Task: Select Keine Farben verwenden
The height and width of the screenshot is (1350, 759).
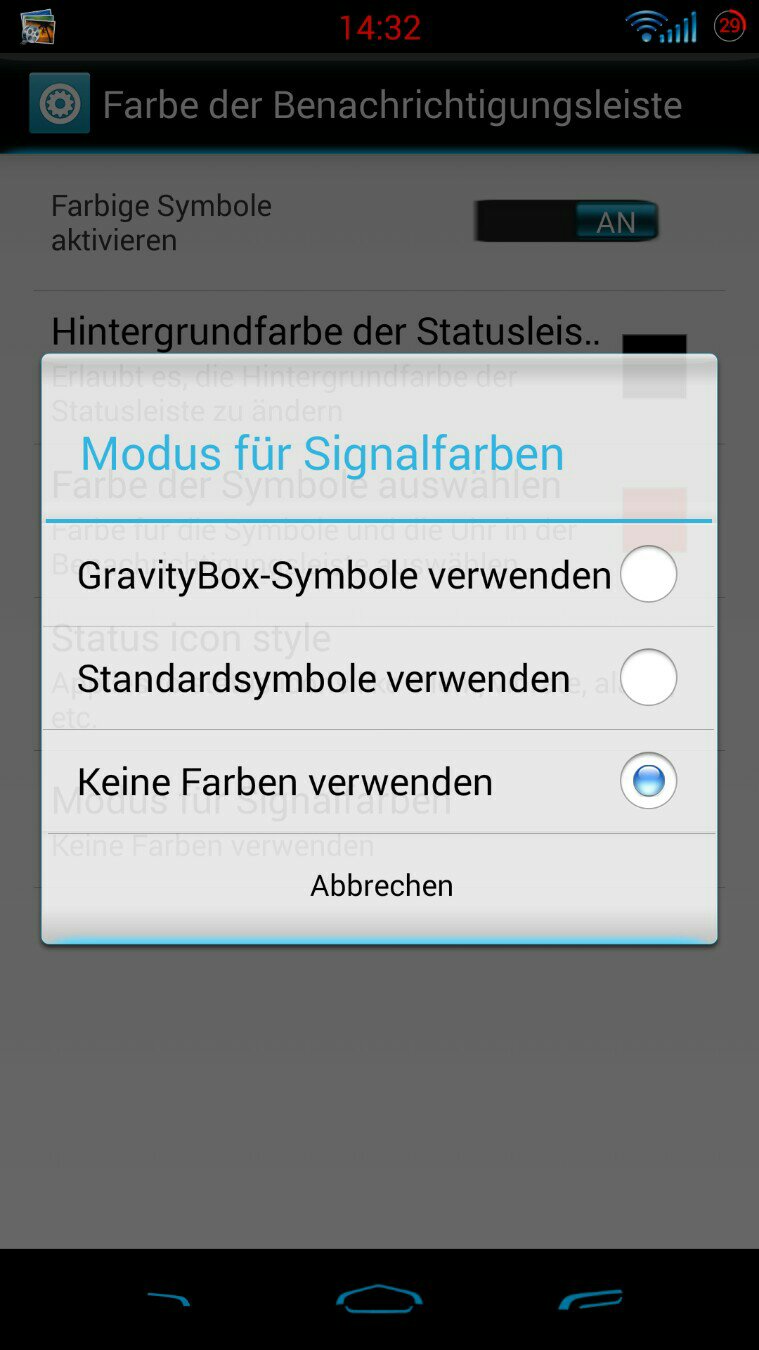Action: pyautogui.click(x=379, y=781)
